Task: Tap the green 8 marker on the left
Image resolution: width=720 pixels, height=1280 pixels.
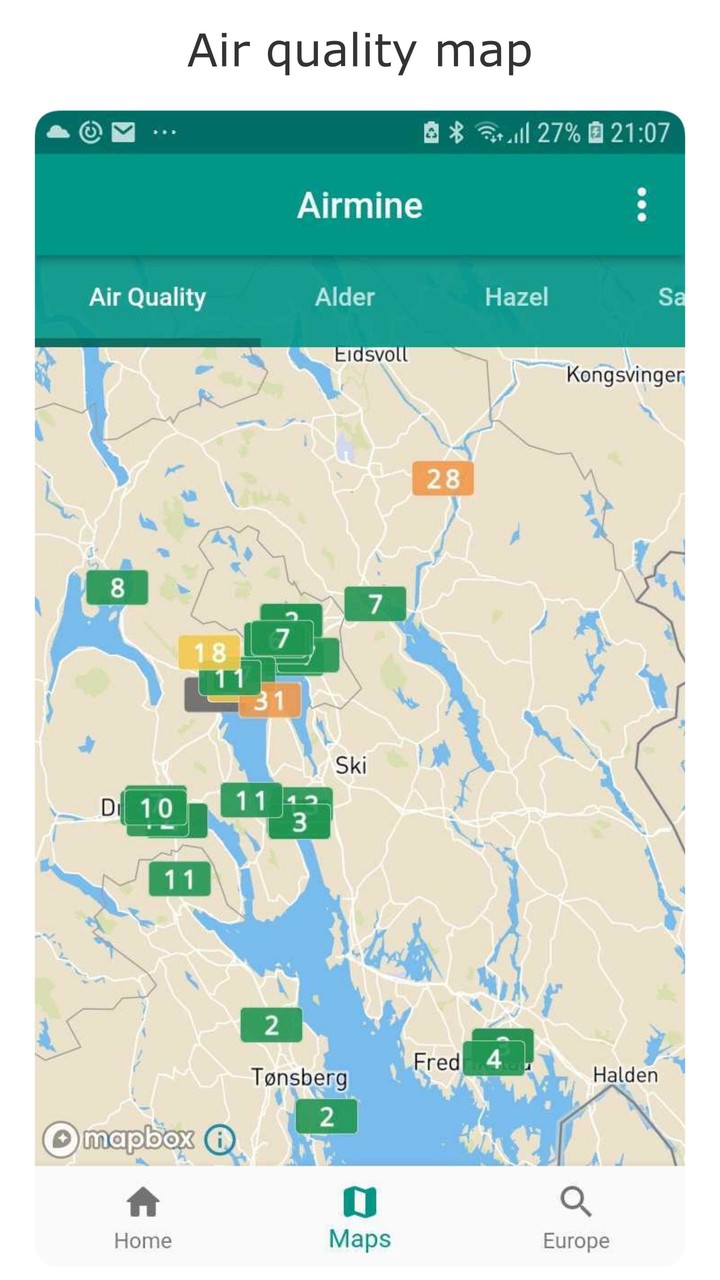Action: coord(117,587)
